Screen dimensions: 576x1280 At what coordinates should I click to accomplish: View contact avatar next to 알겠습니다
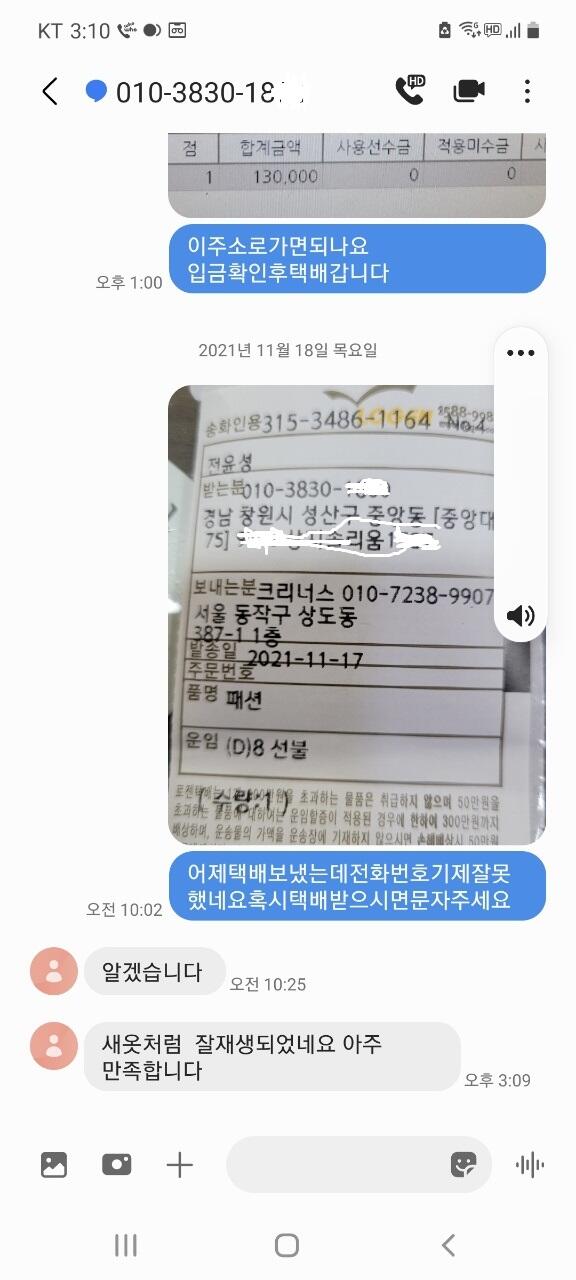pos(54,971)
